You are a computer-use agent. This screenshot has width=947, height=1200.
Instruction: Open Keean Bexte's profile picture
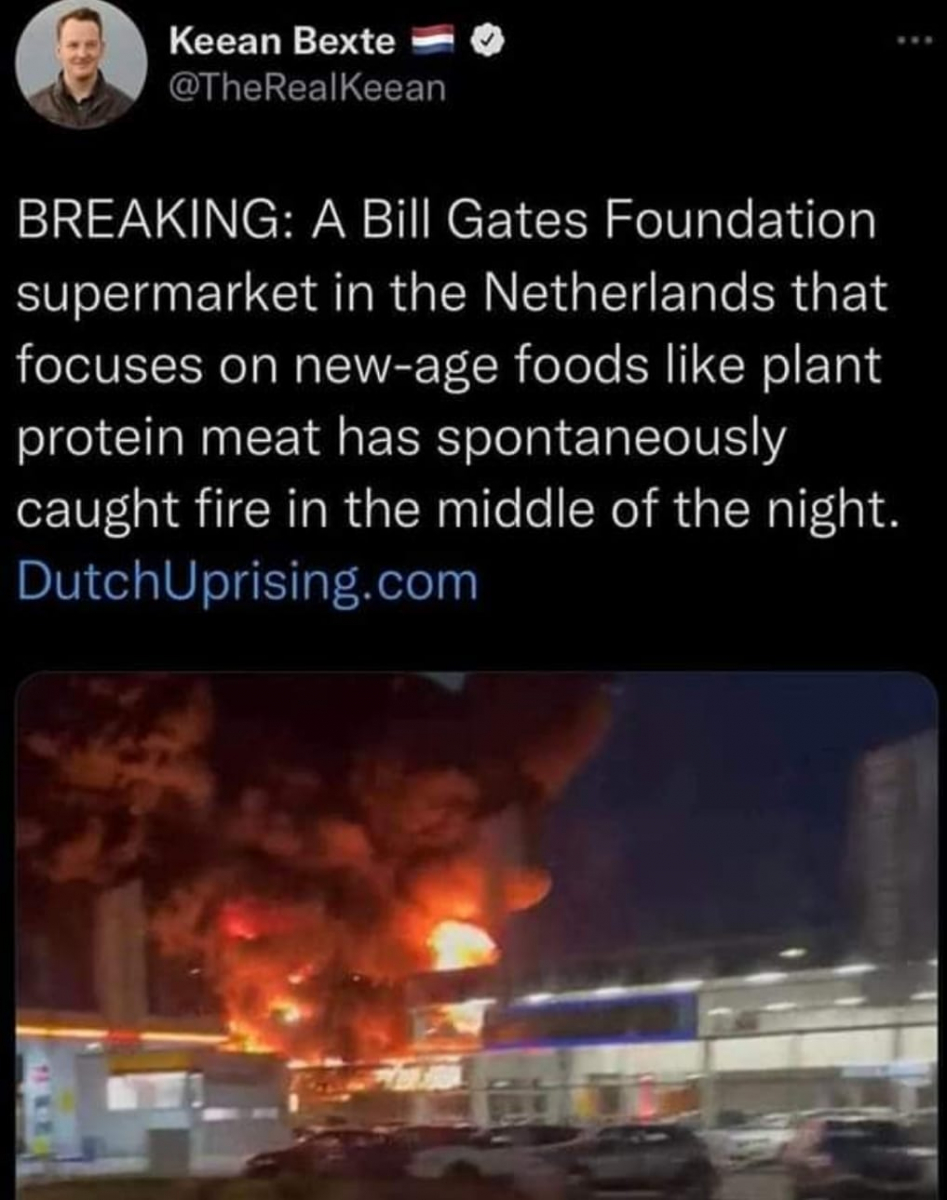coord(81,65)
